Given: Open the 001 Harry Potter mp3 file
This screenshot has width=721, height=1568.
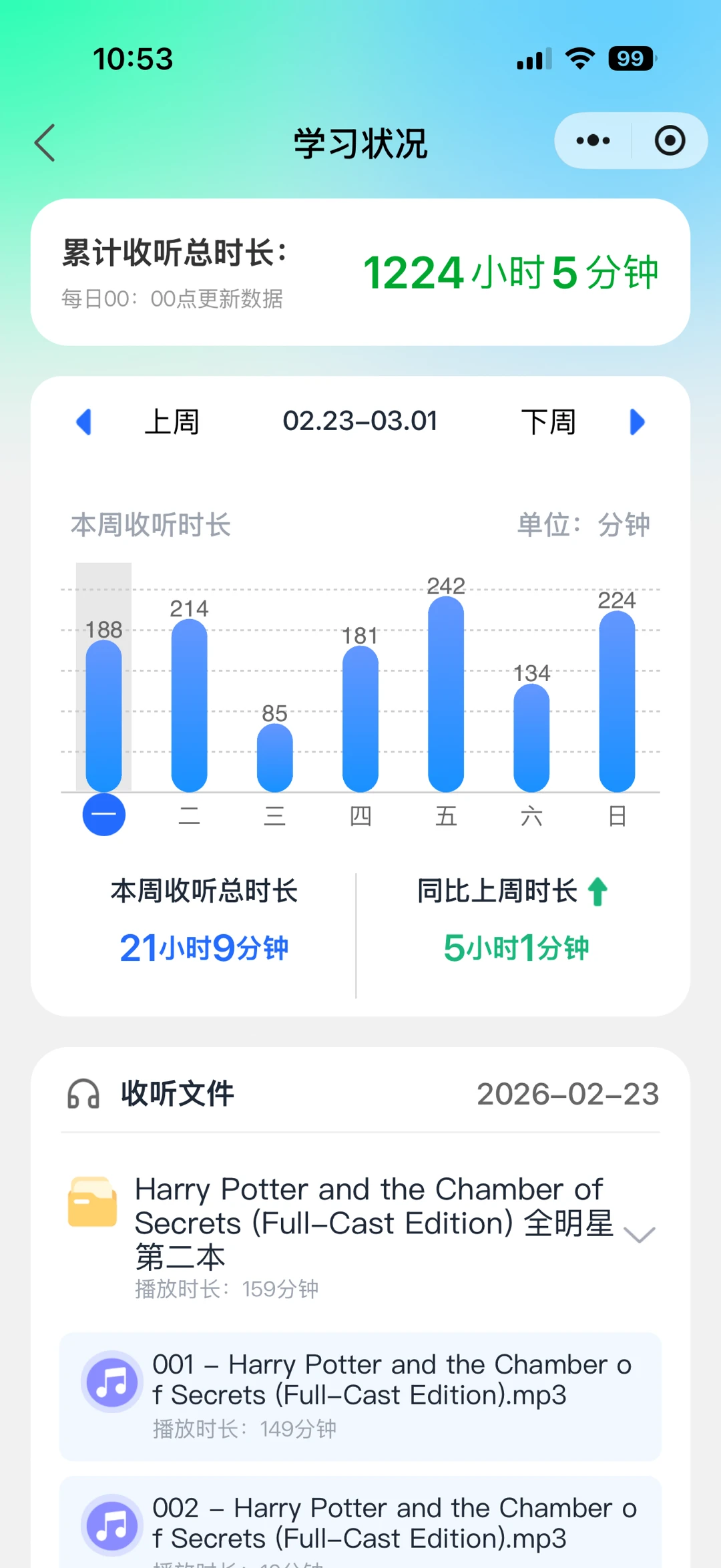Looking at the screenshot, I should (x=360, y=1396).
